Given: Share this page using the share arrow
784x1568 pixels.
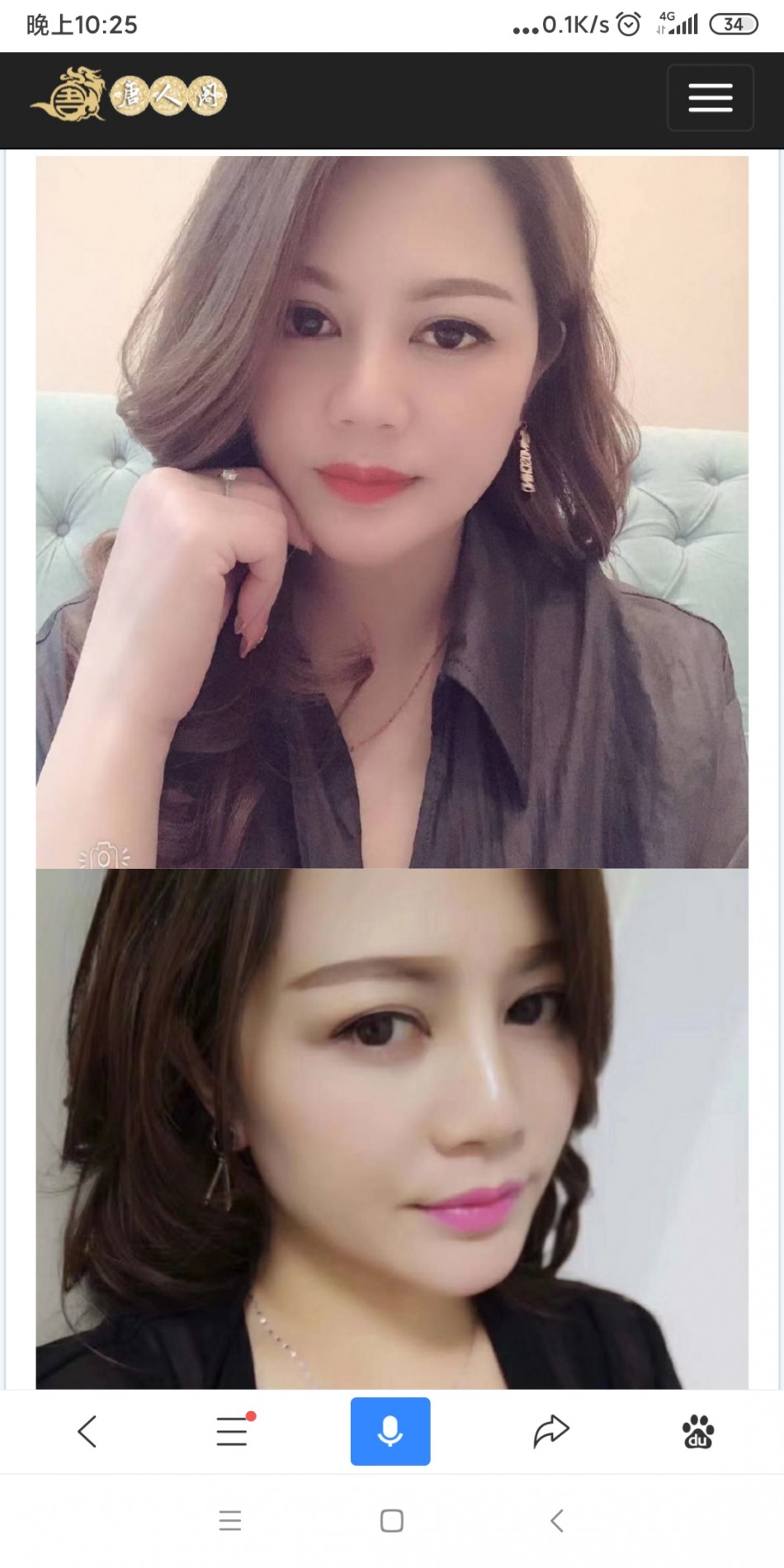Looking at the screenshot, I should [551, 1431].
